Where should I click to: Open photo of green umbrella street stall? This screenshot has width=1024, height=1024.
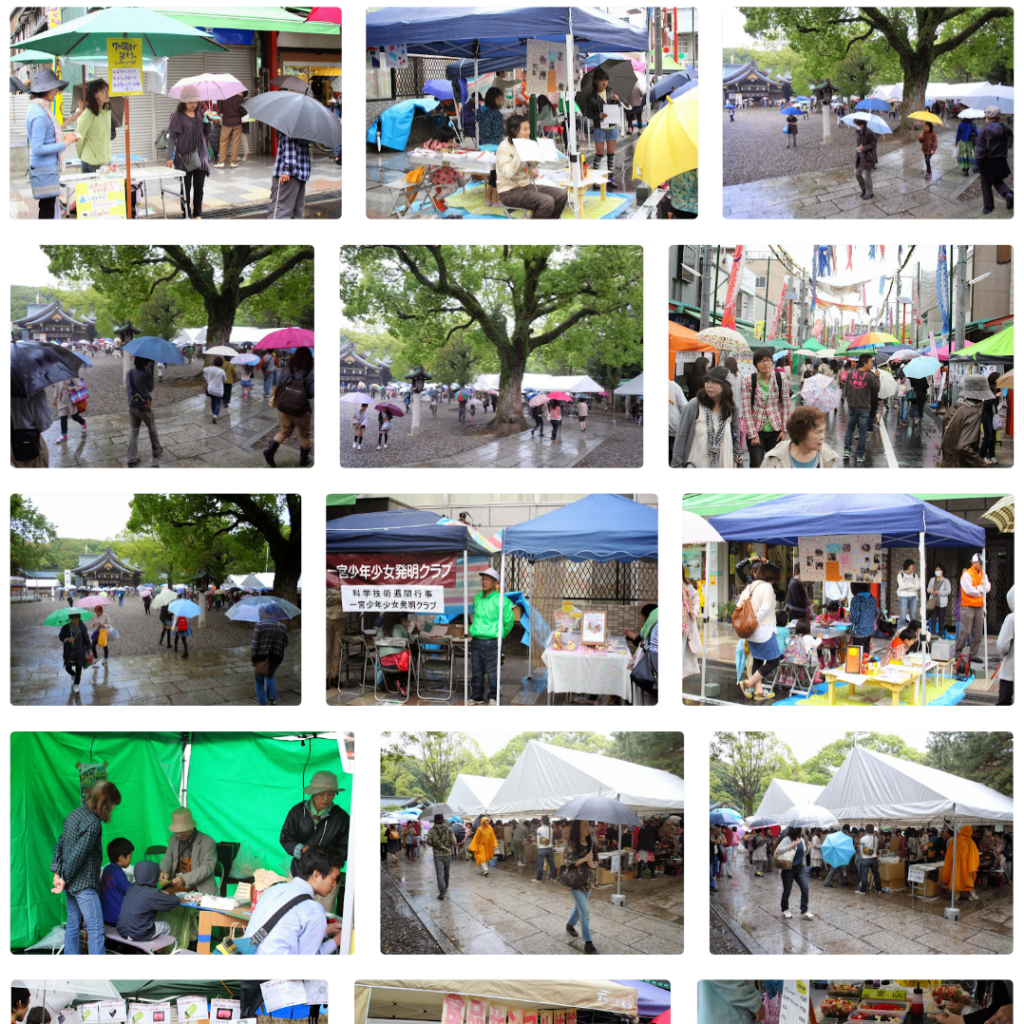coord(175,112)
